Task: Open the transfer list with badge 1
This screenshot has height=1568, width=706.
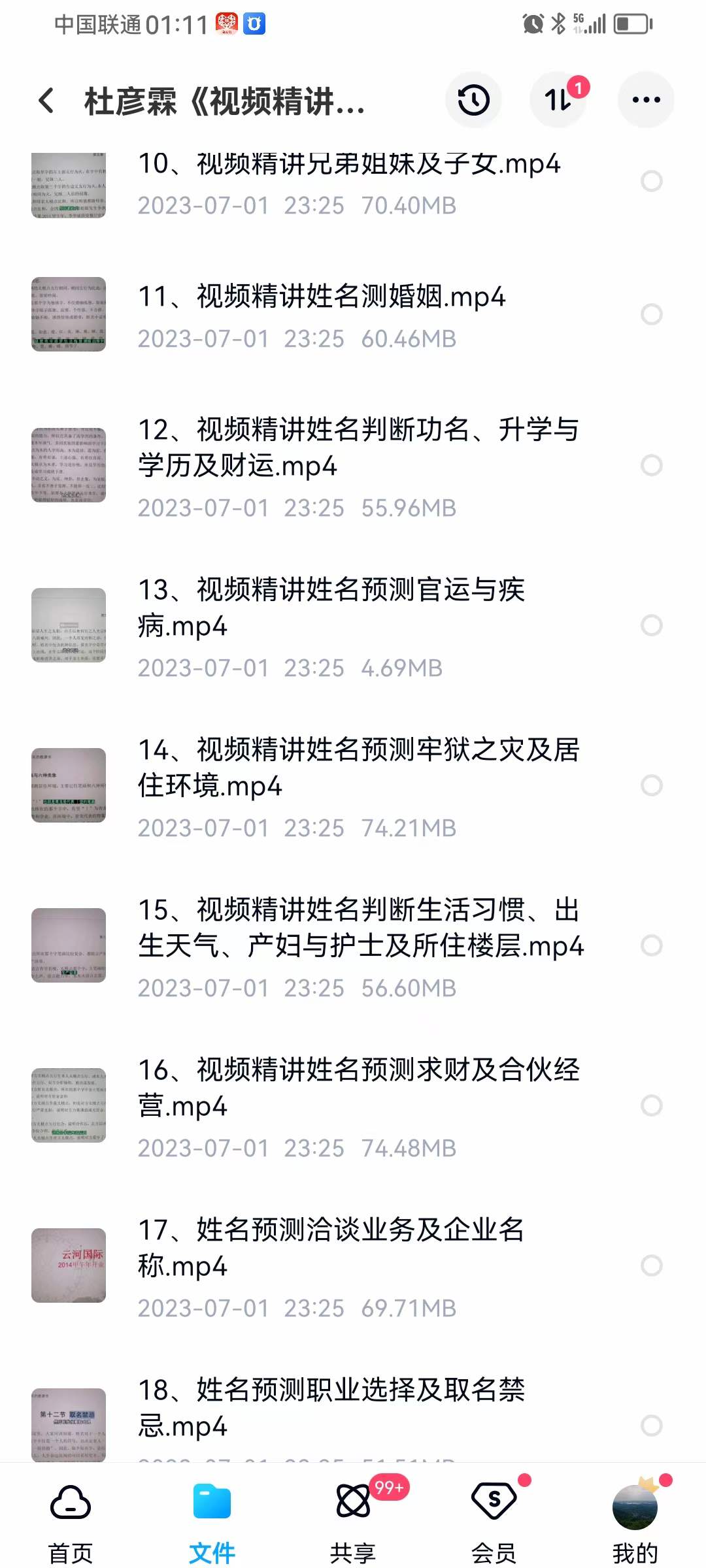Action: point(558,101)
